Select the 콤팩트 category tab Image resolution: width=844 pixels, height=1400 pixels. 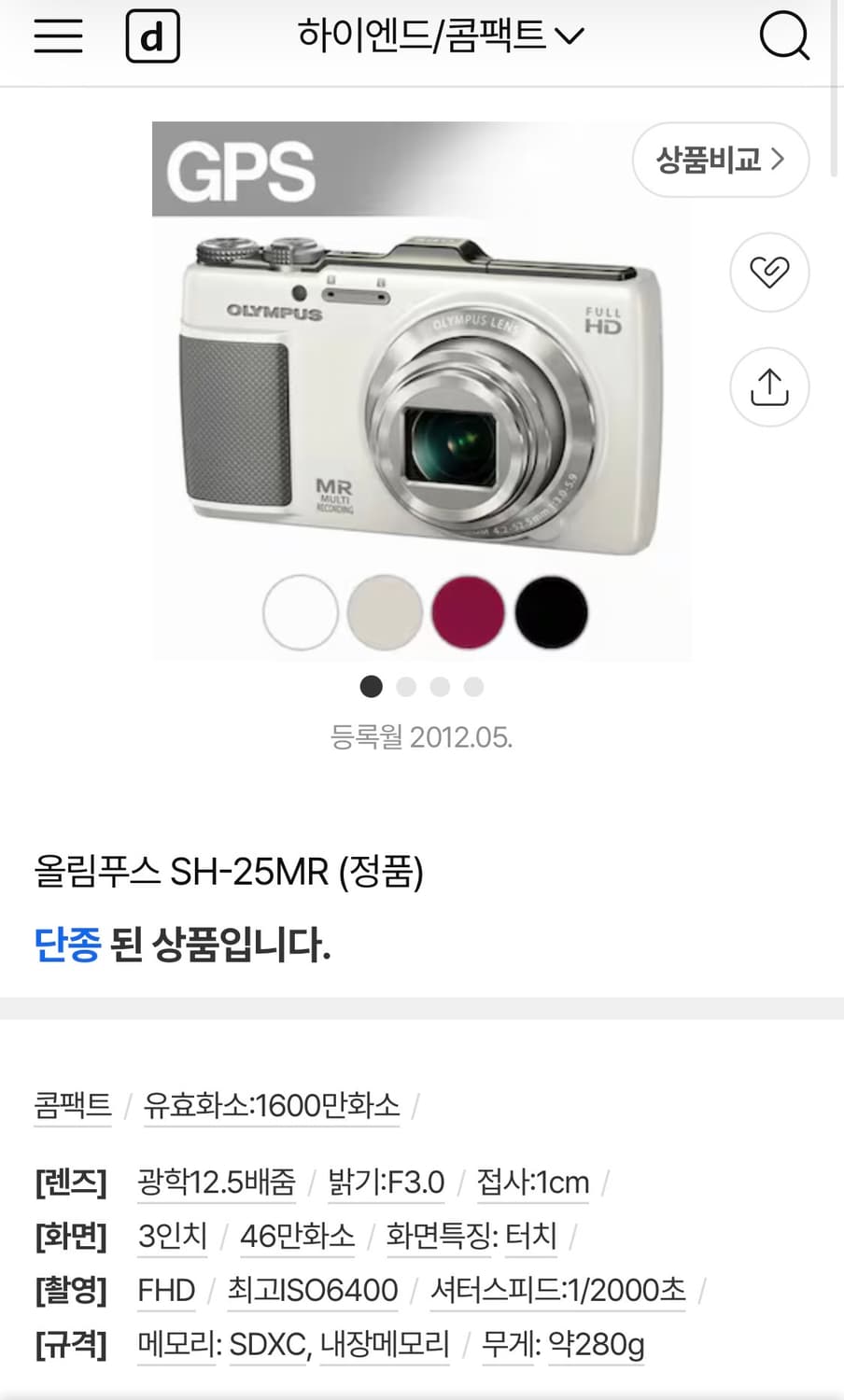(72, 1105)
